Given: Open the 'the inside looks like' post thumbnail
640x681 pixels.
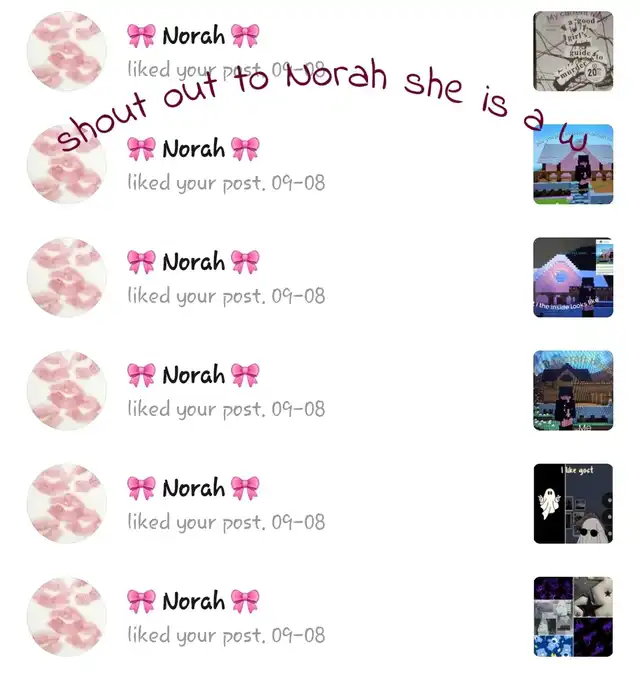Looking at the screenshot, I should [573, 277].
